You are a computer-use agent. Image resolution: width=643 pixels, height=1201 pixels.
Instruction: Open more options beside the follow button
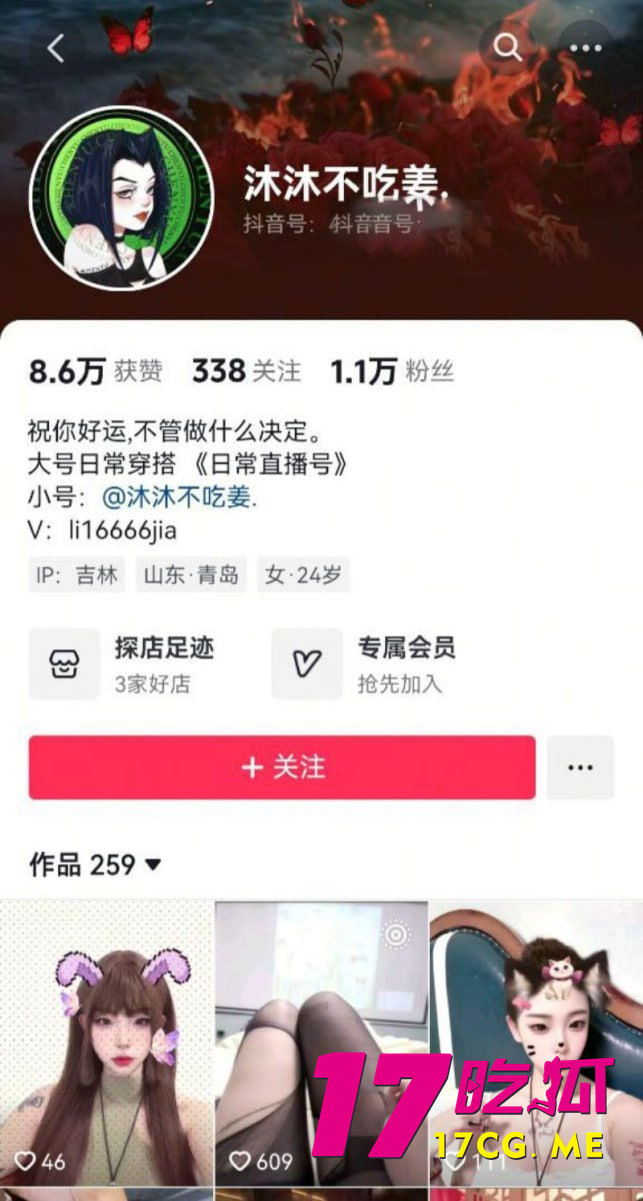click(x=580, y=767)
